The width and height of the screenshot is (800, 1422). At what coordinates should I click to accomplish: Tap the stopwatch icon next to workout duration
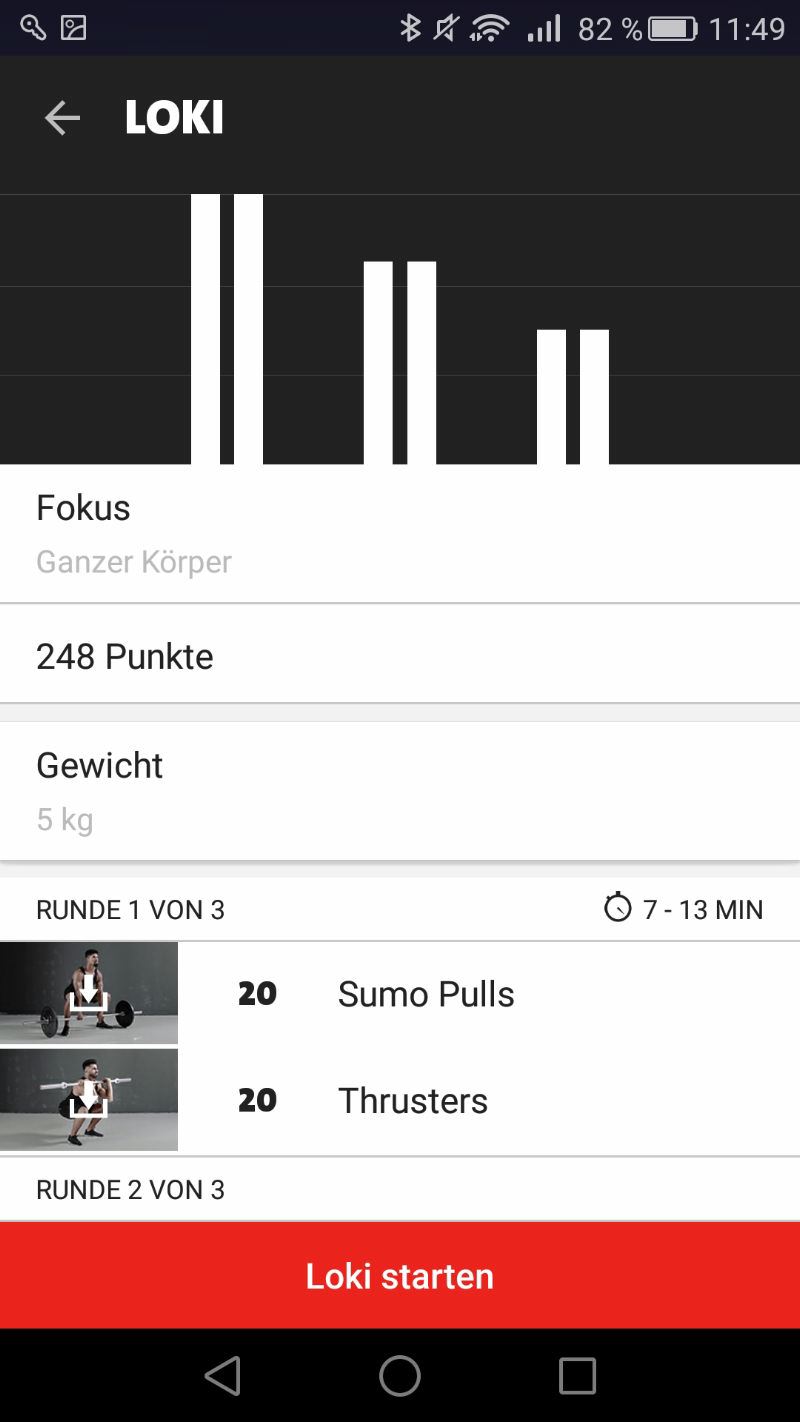617,908
